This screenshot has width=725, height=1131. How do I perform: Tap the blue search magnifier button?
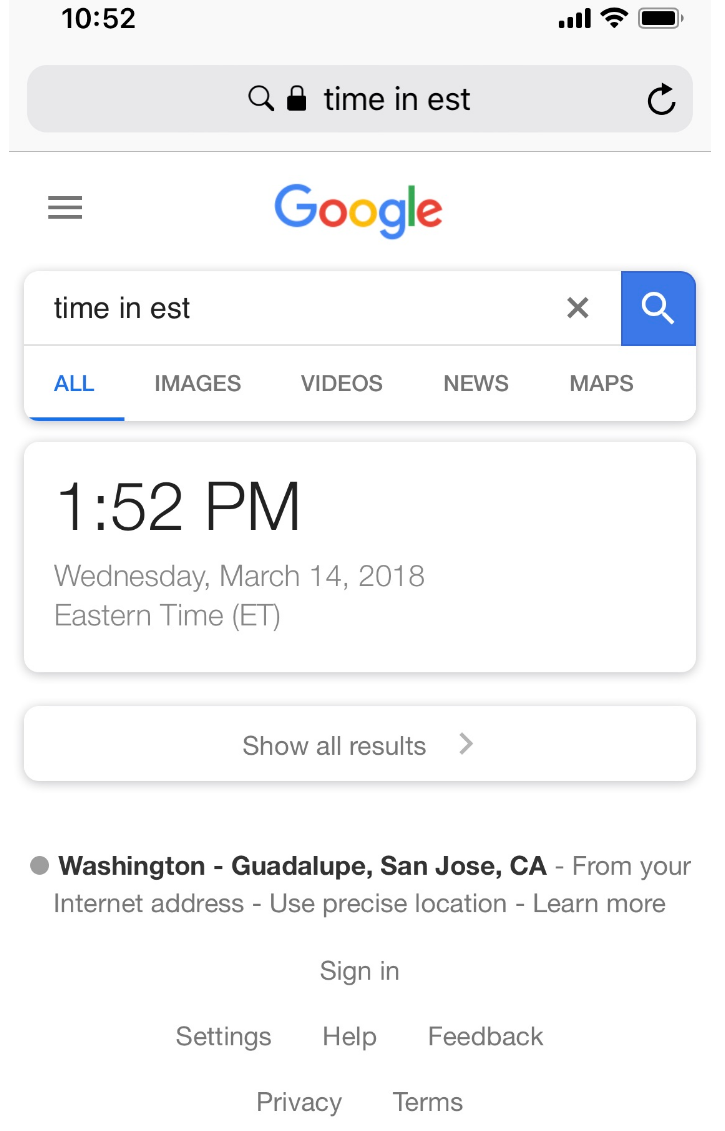658,308
